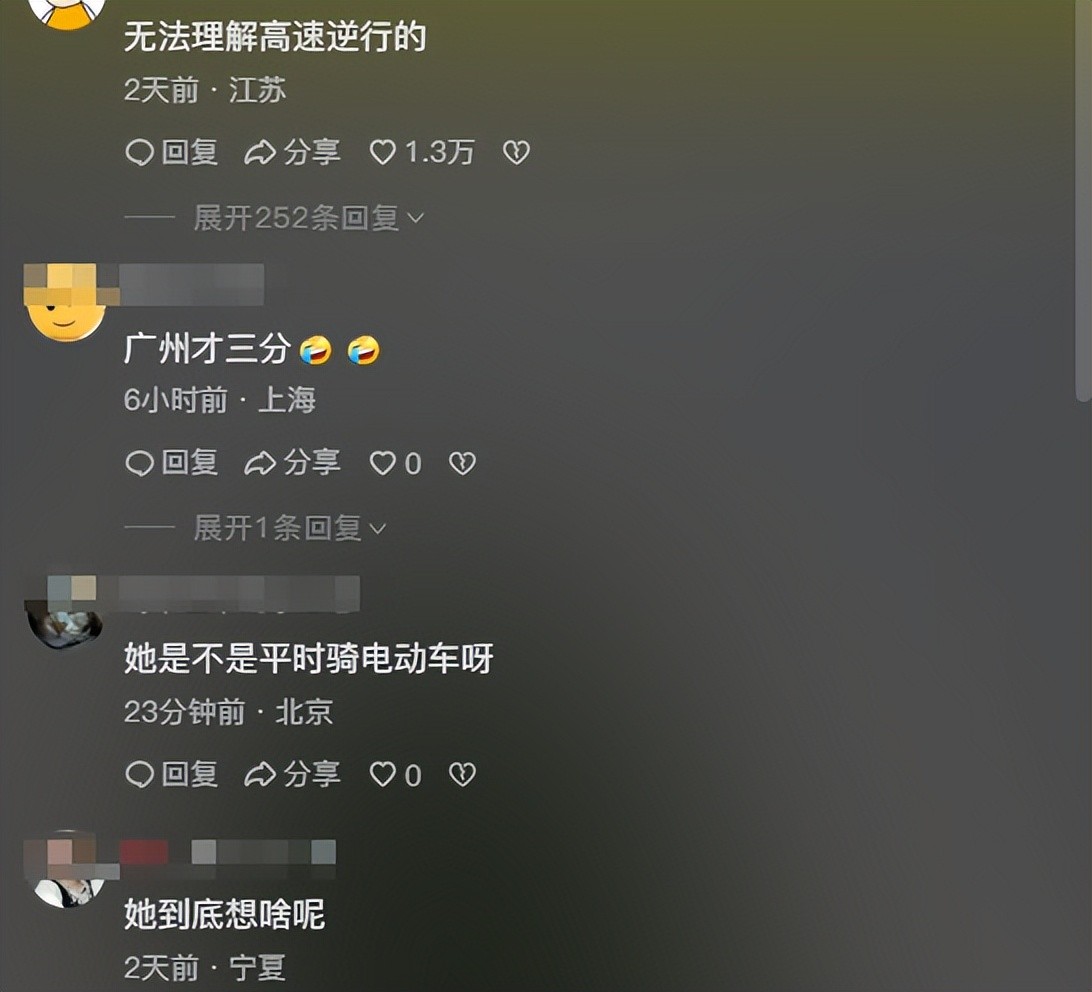Share the 无法理解高速逆行的 comment
The width and height of the screenshot is (1092, 992).
click(x=292, y=152)
